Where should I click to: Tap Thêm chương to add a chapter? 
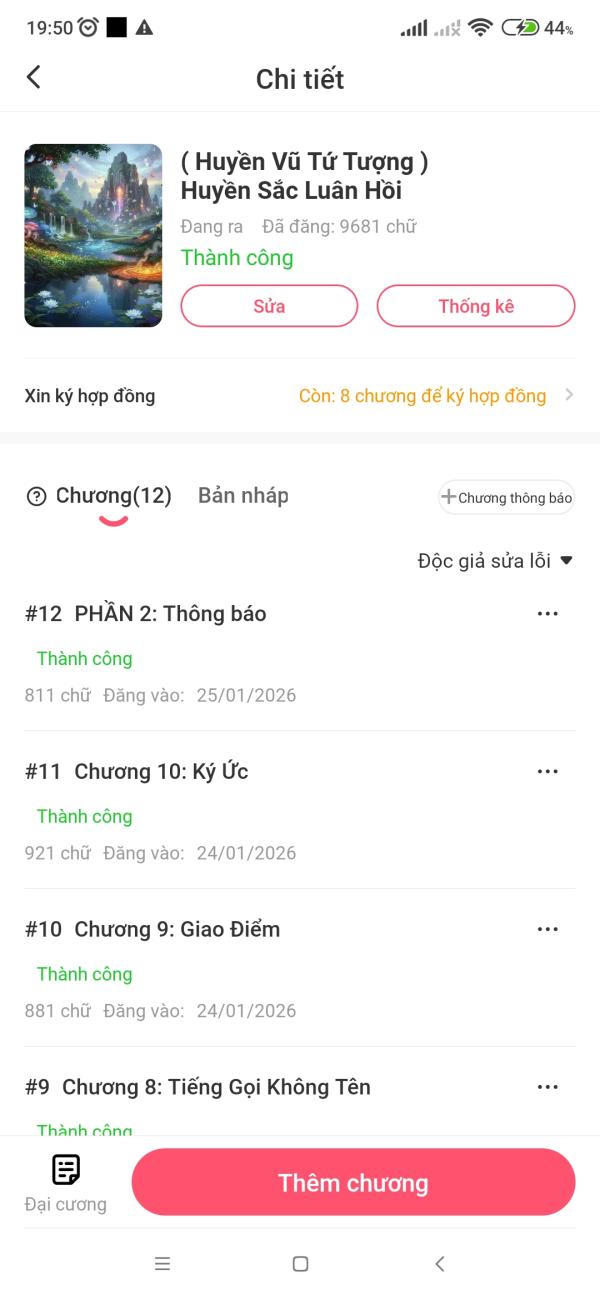click(x=353, y=1183)
